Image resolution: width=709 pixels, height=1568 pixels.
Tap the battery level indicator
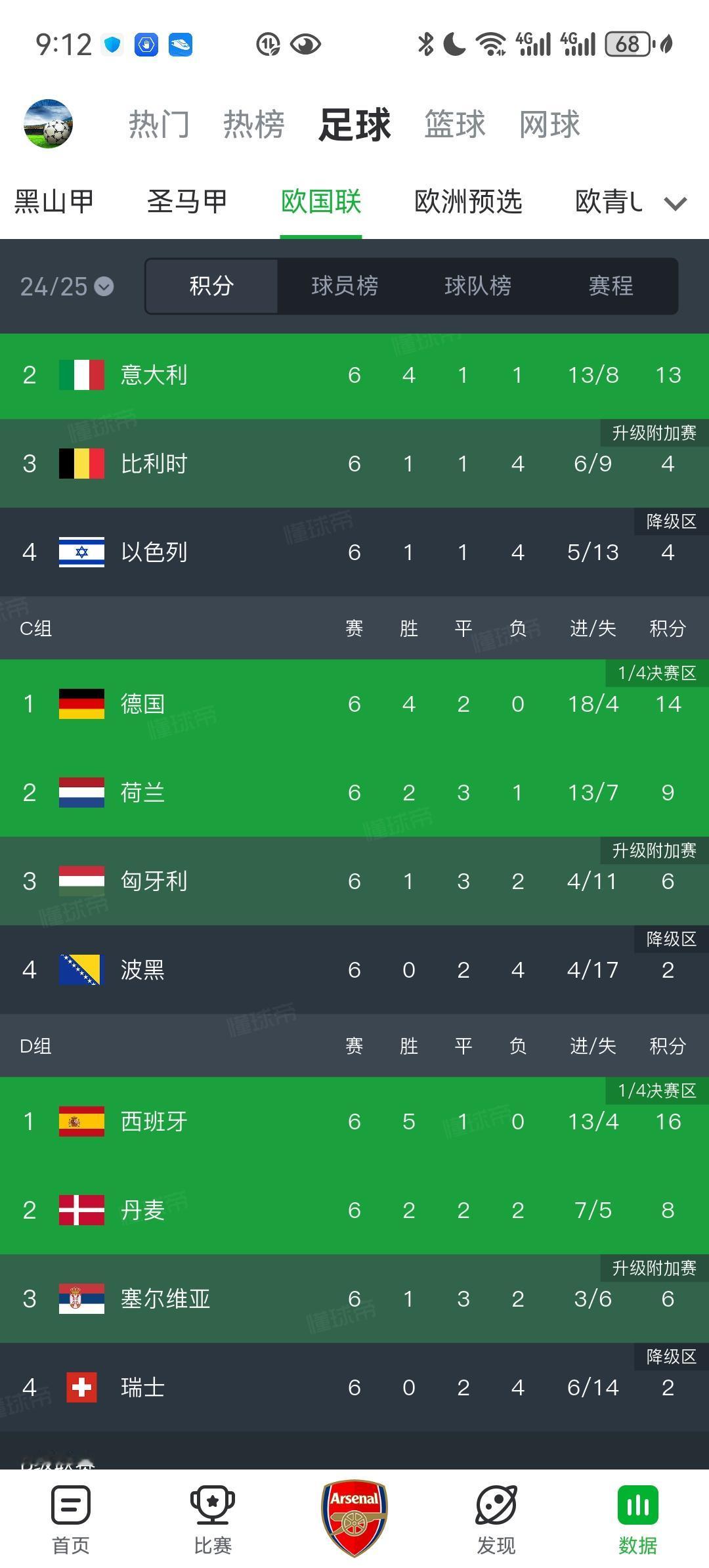pyautogui.click(x=626, y=44)
